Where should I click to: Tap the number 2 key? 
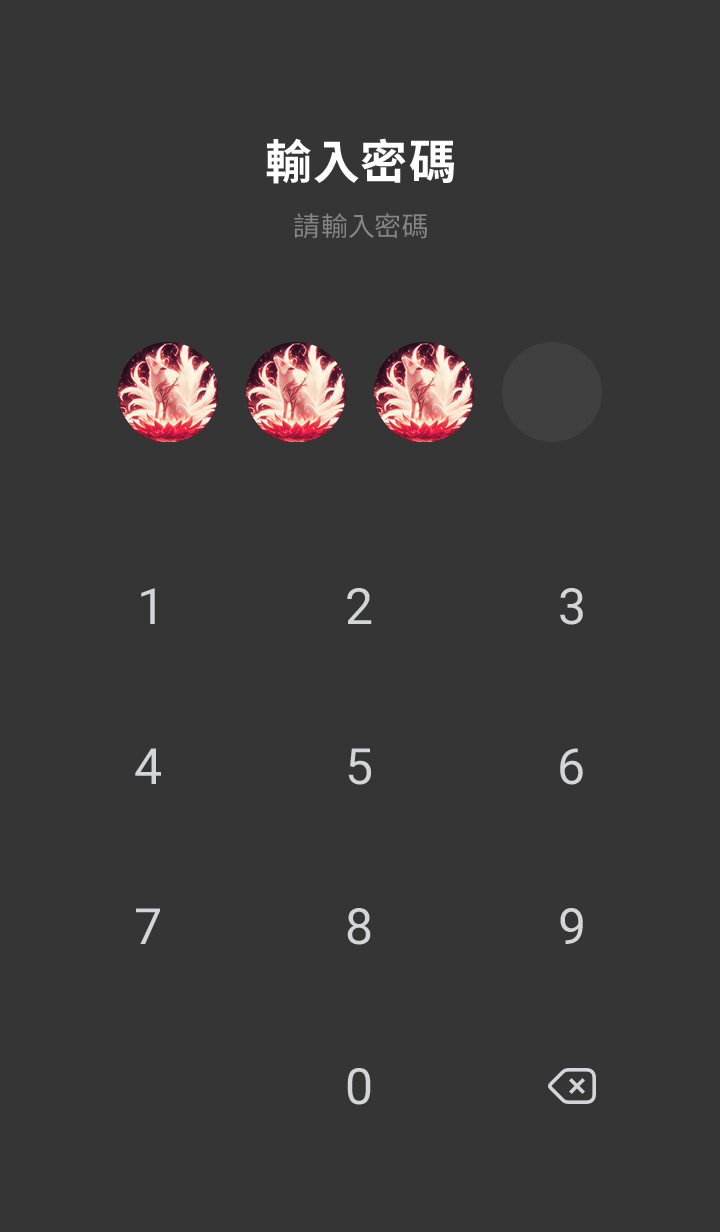(x=359, y=607)
